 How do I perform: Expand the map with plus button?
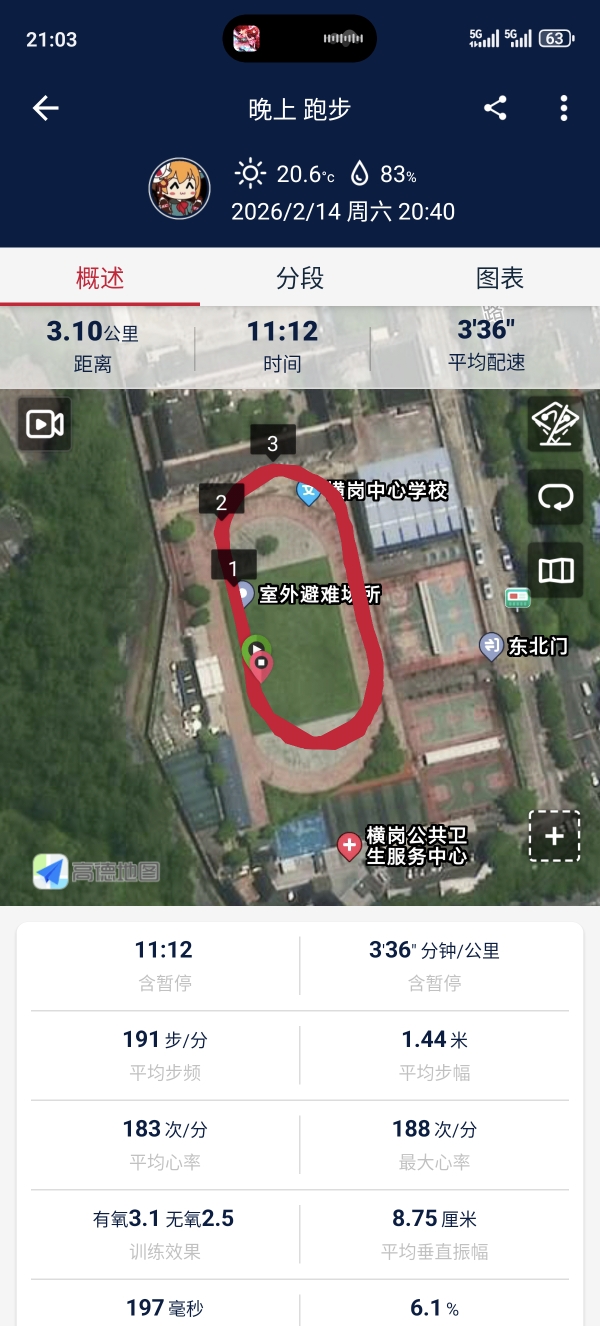coord(555,836)
